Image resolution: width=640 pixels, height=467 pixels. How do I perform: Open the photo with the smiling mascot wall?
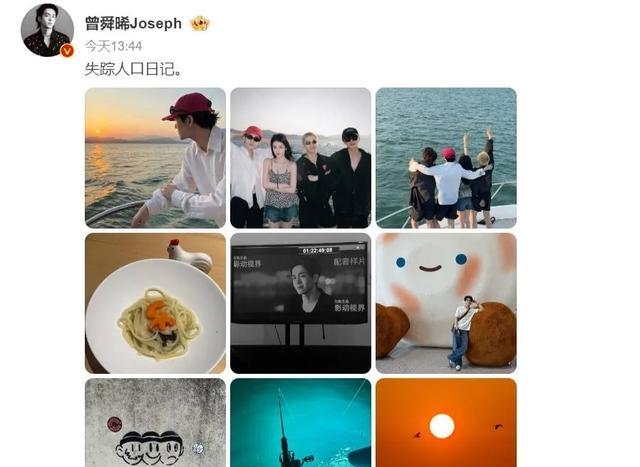[445, 303]
